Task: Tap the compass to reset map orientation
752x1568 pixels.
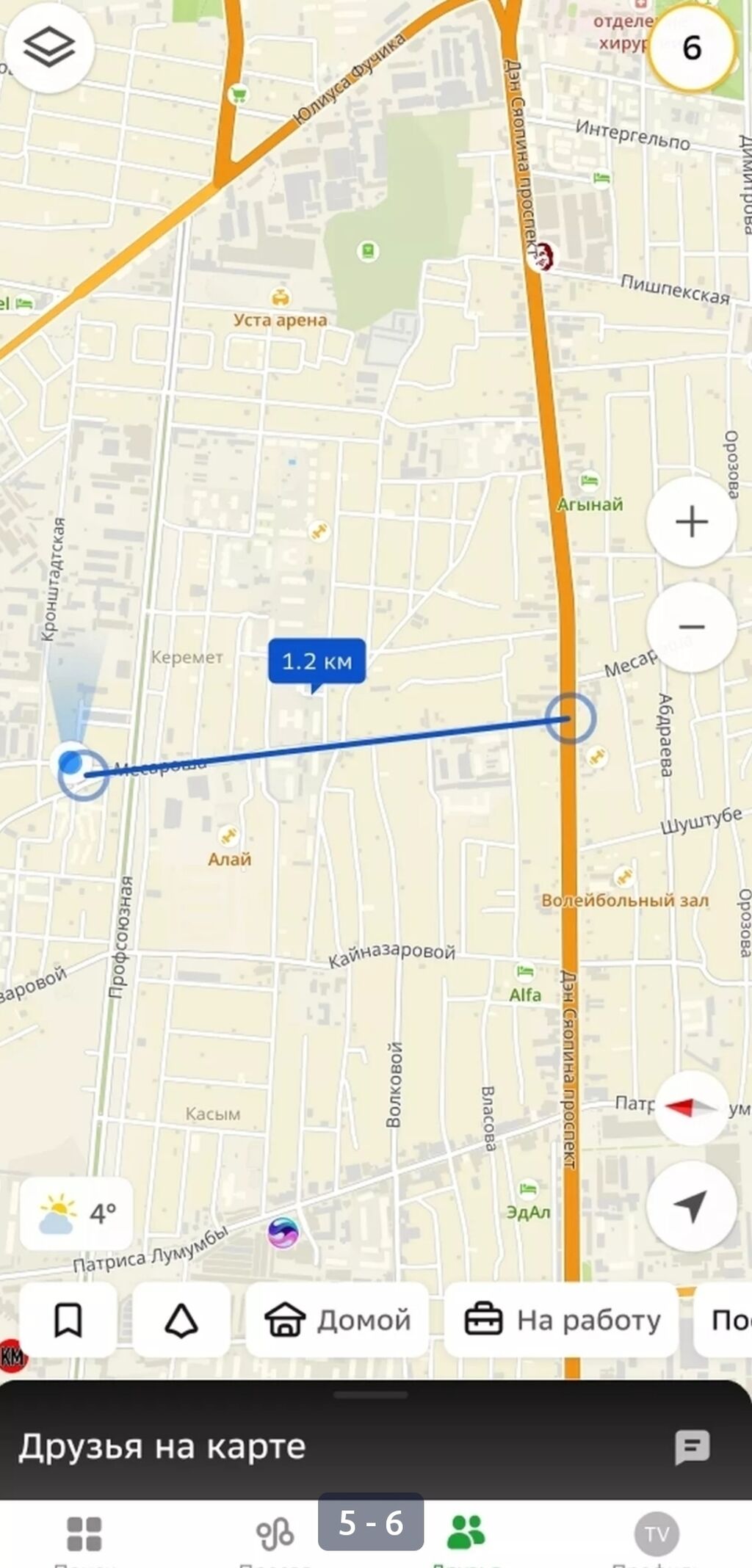Action: [691, 1107]
